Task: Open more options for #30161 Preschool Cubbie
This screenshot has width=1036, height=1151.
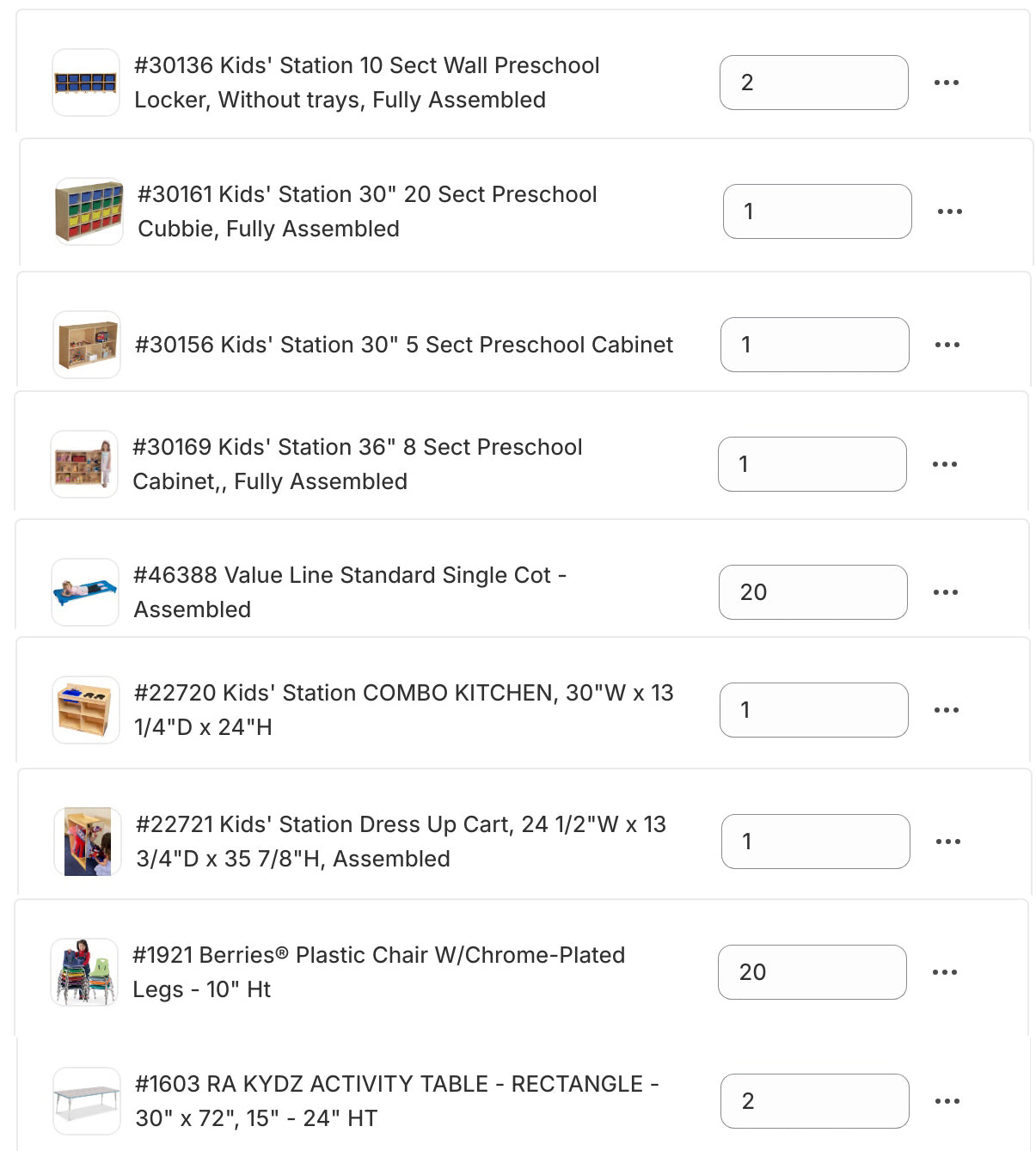Action: click(x=949, y=211)
